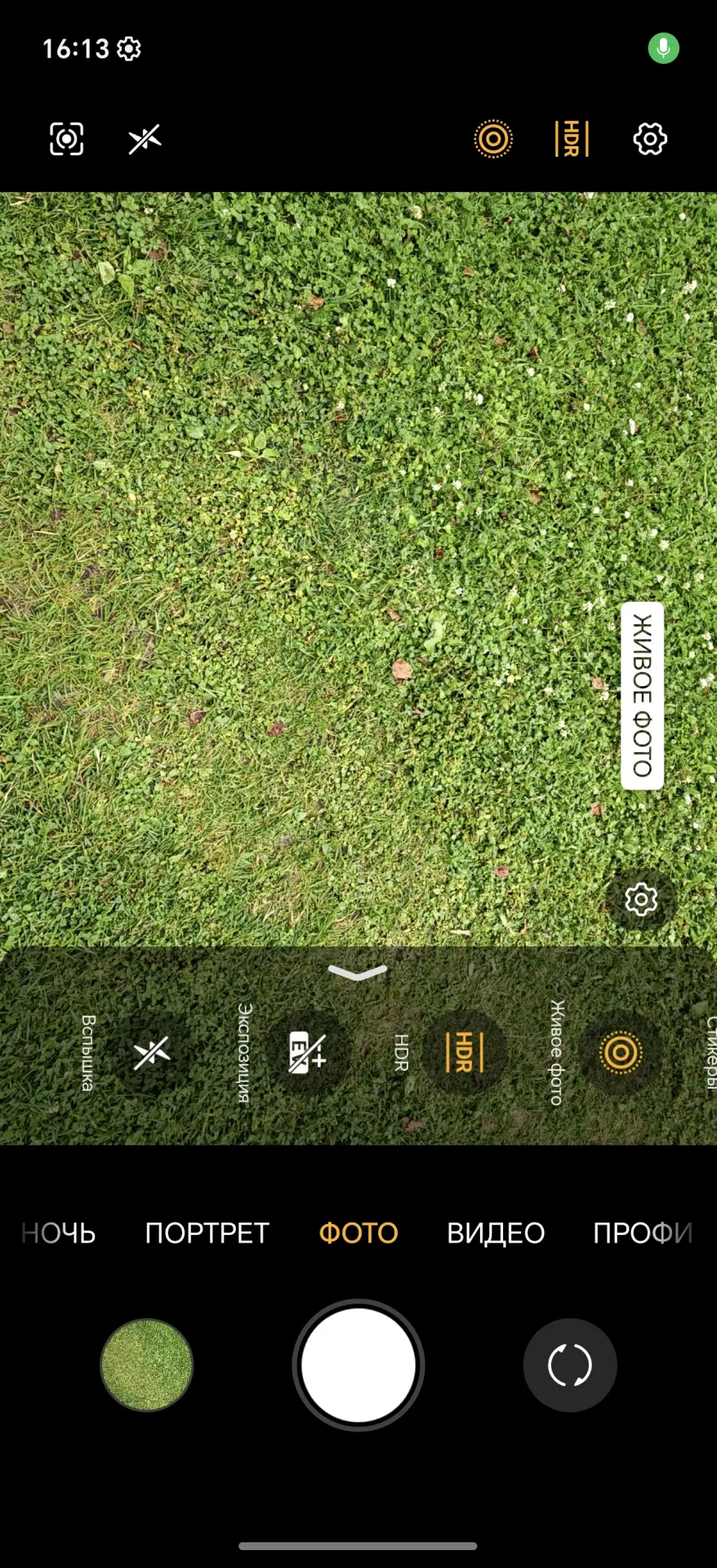Open Экспозиция exposure adjustment
The image size is (717, 1568).
(308, 1053)
